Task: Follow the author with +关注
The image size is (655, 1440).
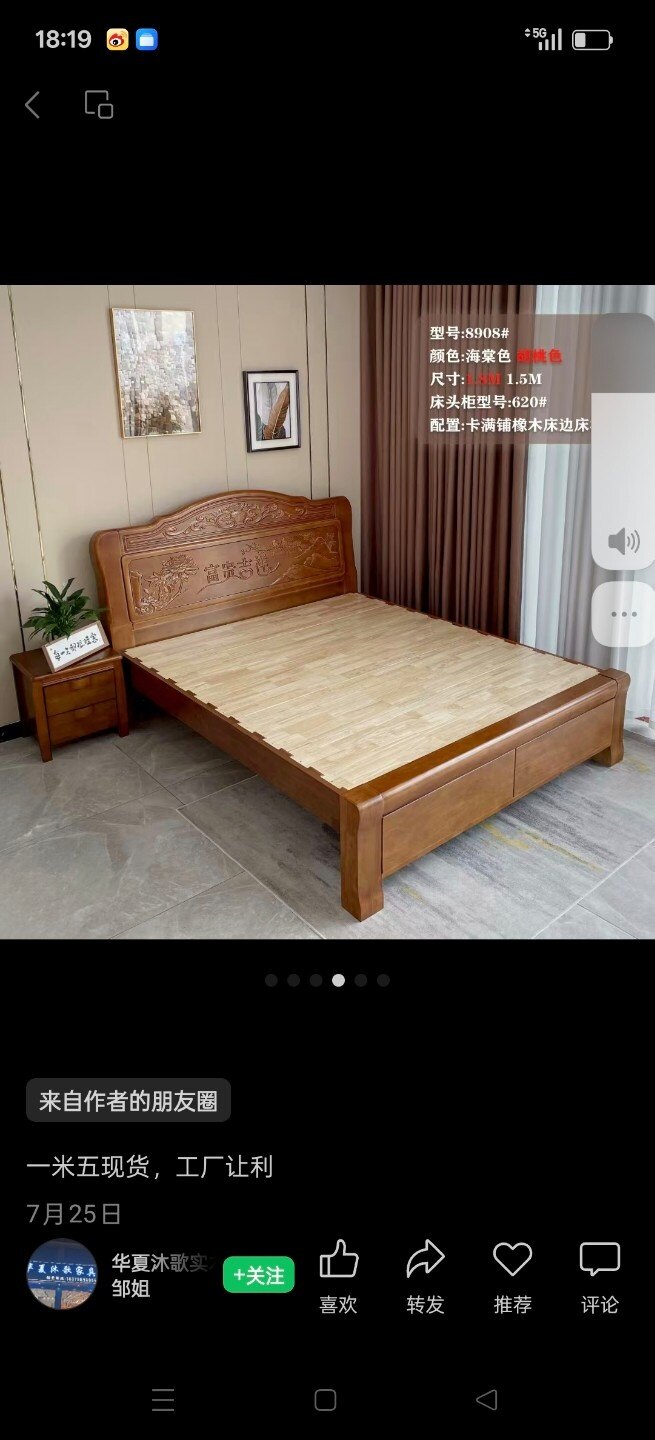Action: click(x=258, y=1275)
